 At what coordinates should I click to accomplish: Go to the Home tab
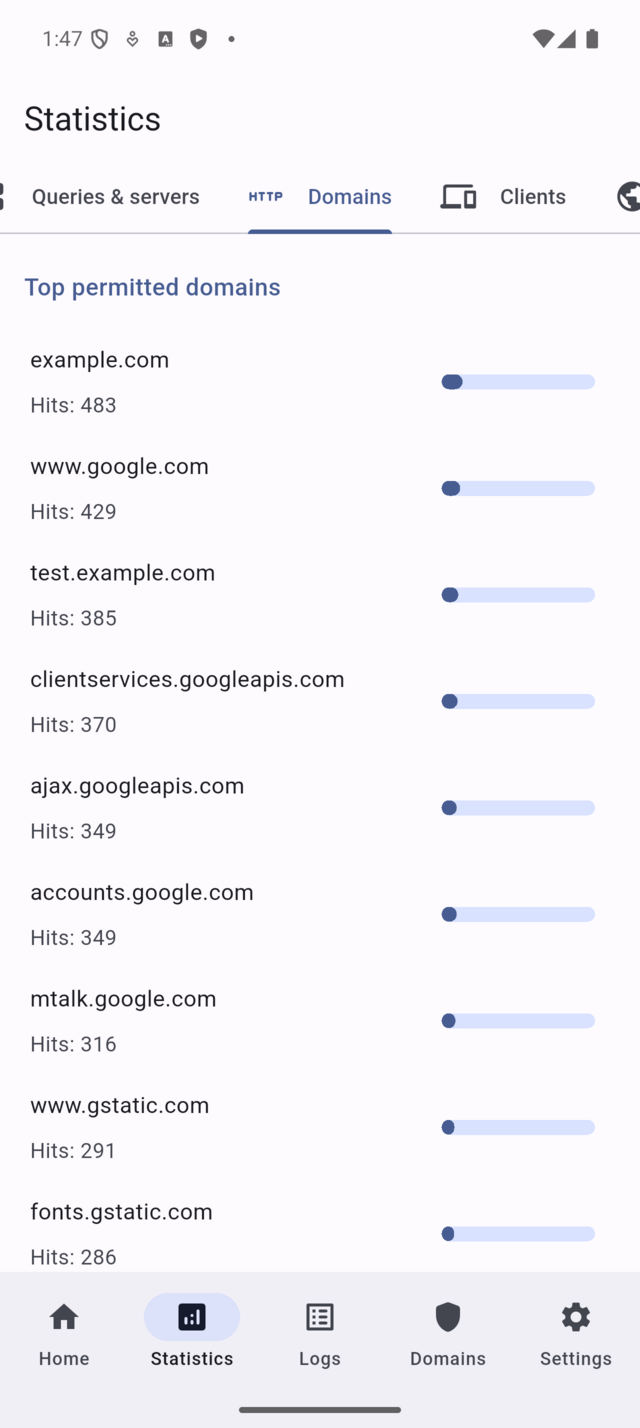[x=64, y=1333]
